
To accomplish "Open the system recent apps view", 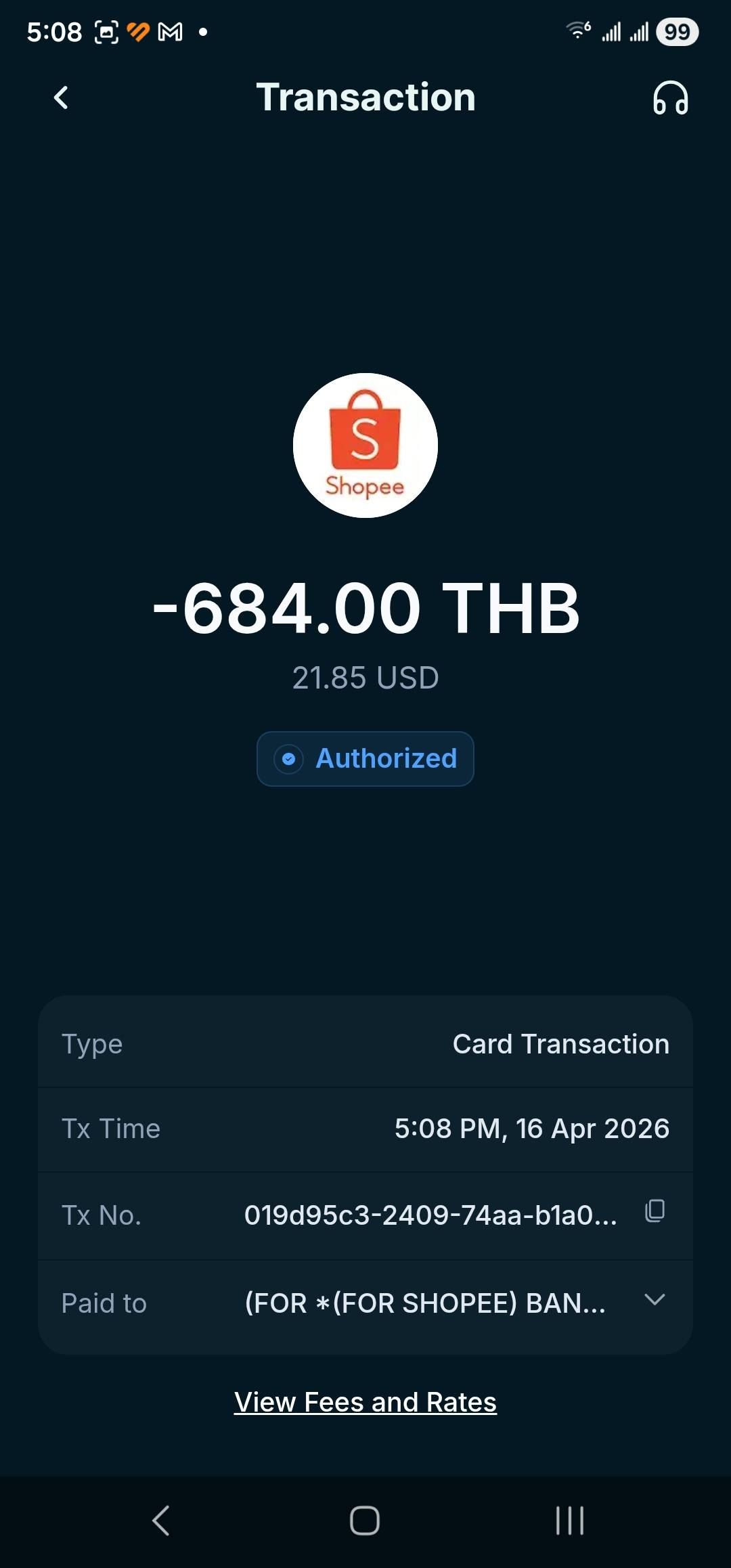I will click(x=569, y=1521).
